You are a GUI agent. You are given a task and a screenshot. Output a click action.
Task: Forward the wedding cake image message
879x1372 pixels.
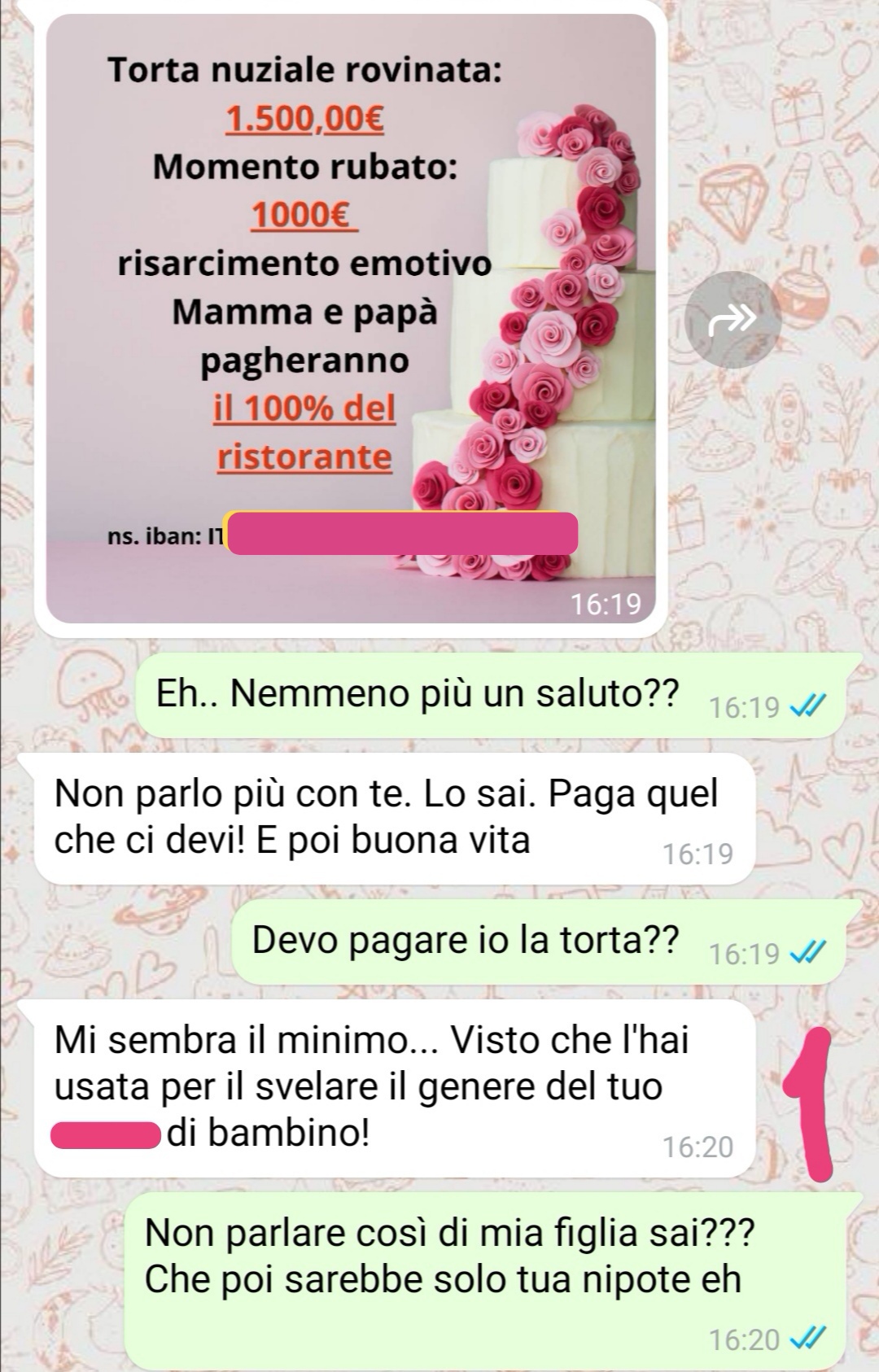click(732, 320)
